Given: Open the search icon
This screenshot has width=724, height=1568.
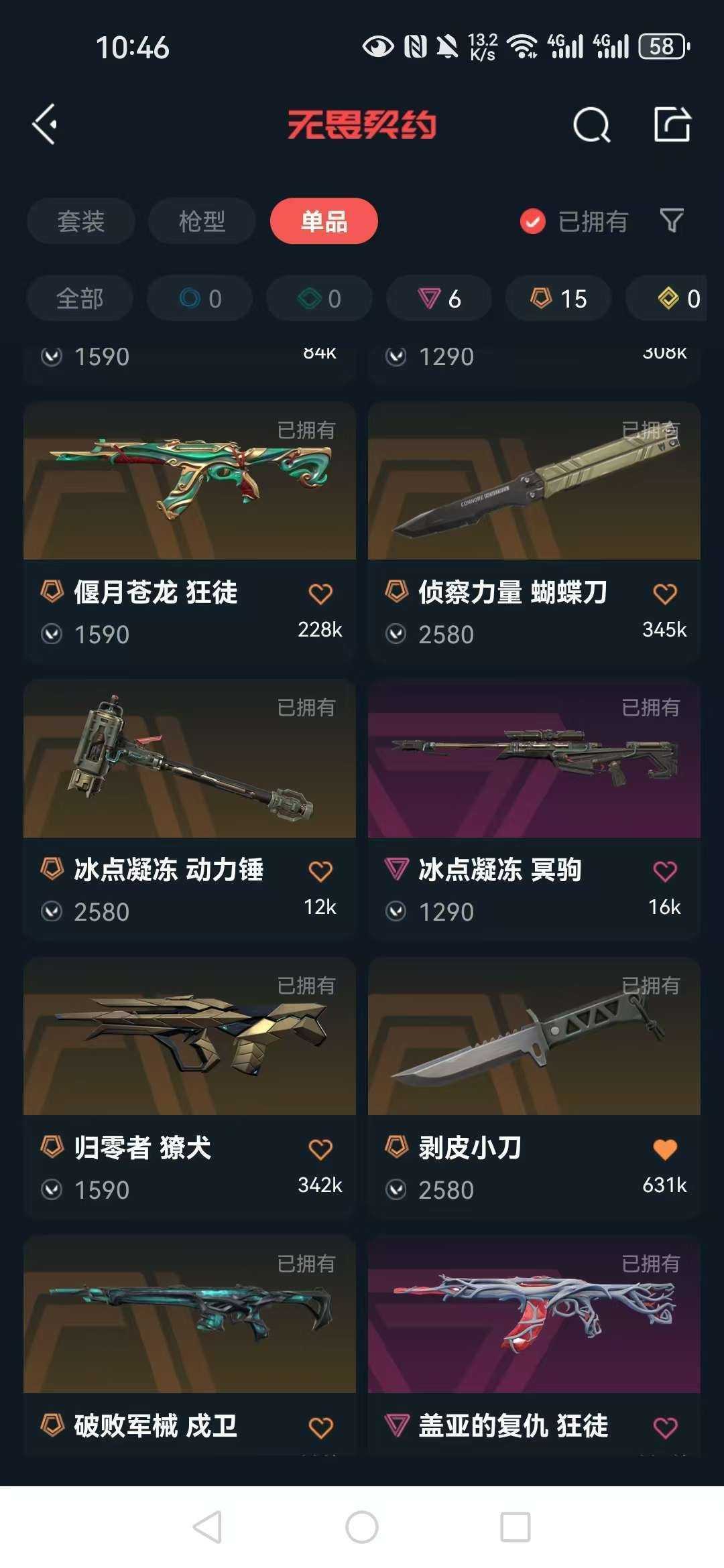Looking at the screenshot, I should pyautogui.click(x=591, y=125).
